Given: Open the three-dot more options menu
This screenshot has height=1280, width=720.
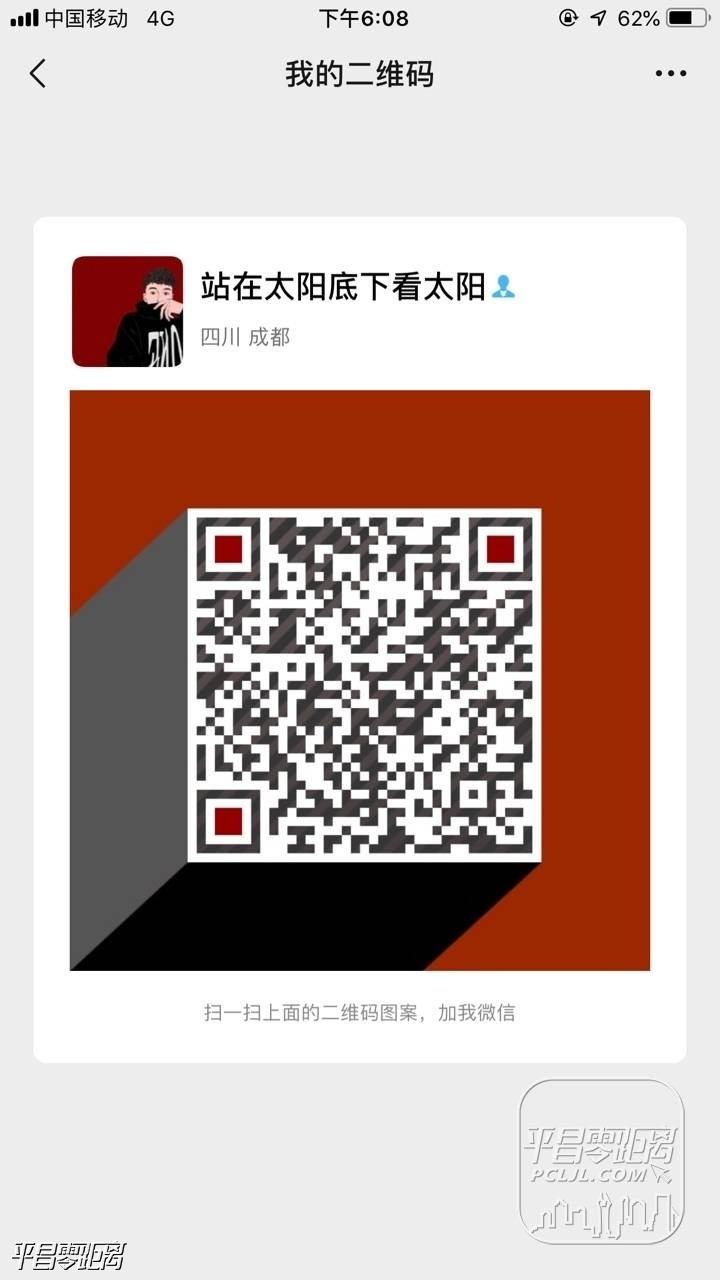Looking at the screenshot, I should (671, 73).
